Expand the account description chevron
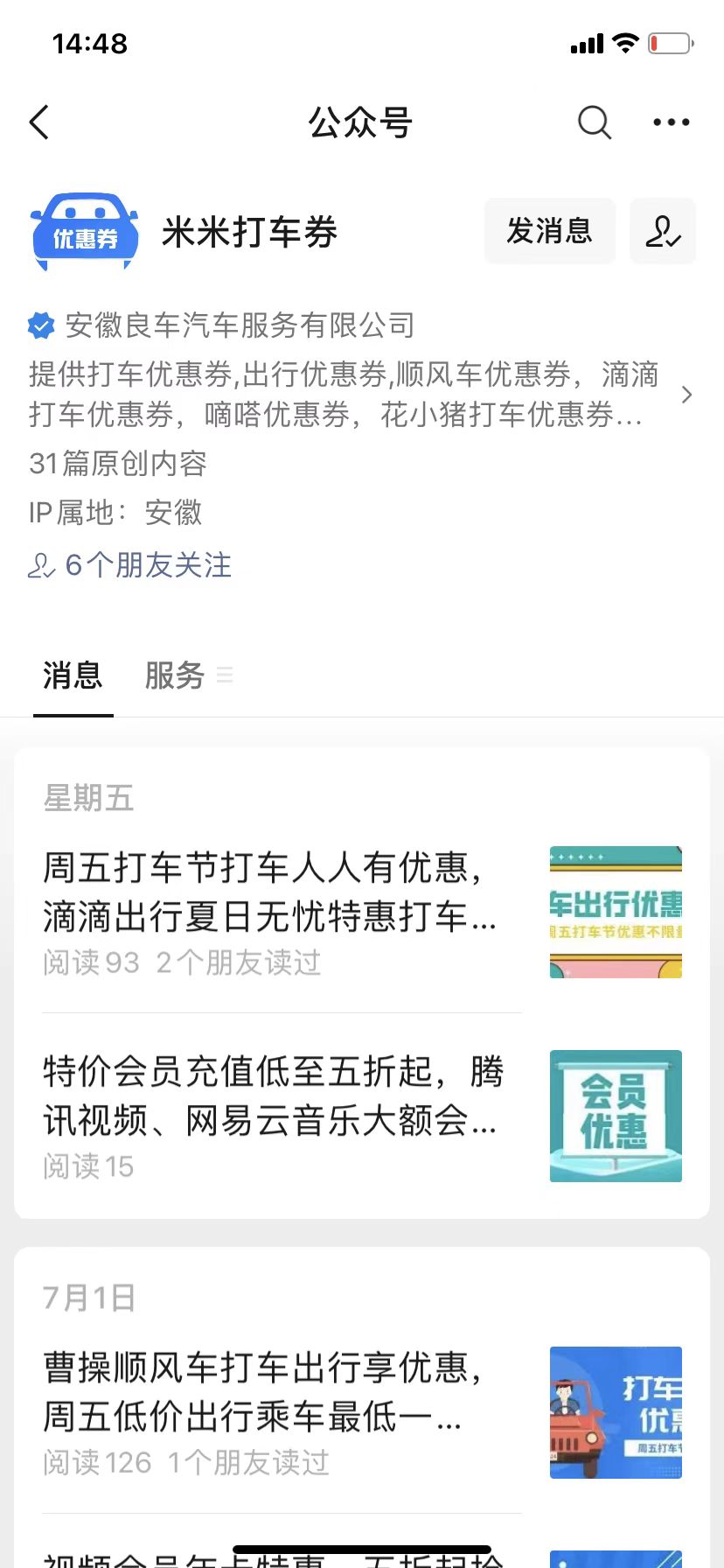This screenshot has height=1568, width=724. pos(686,395)
